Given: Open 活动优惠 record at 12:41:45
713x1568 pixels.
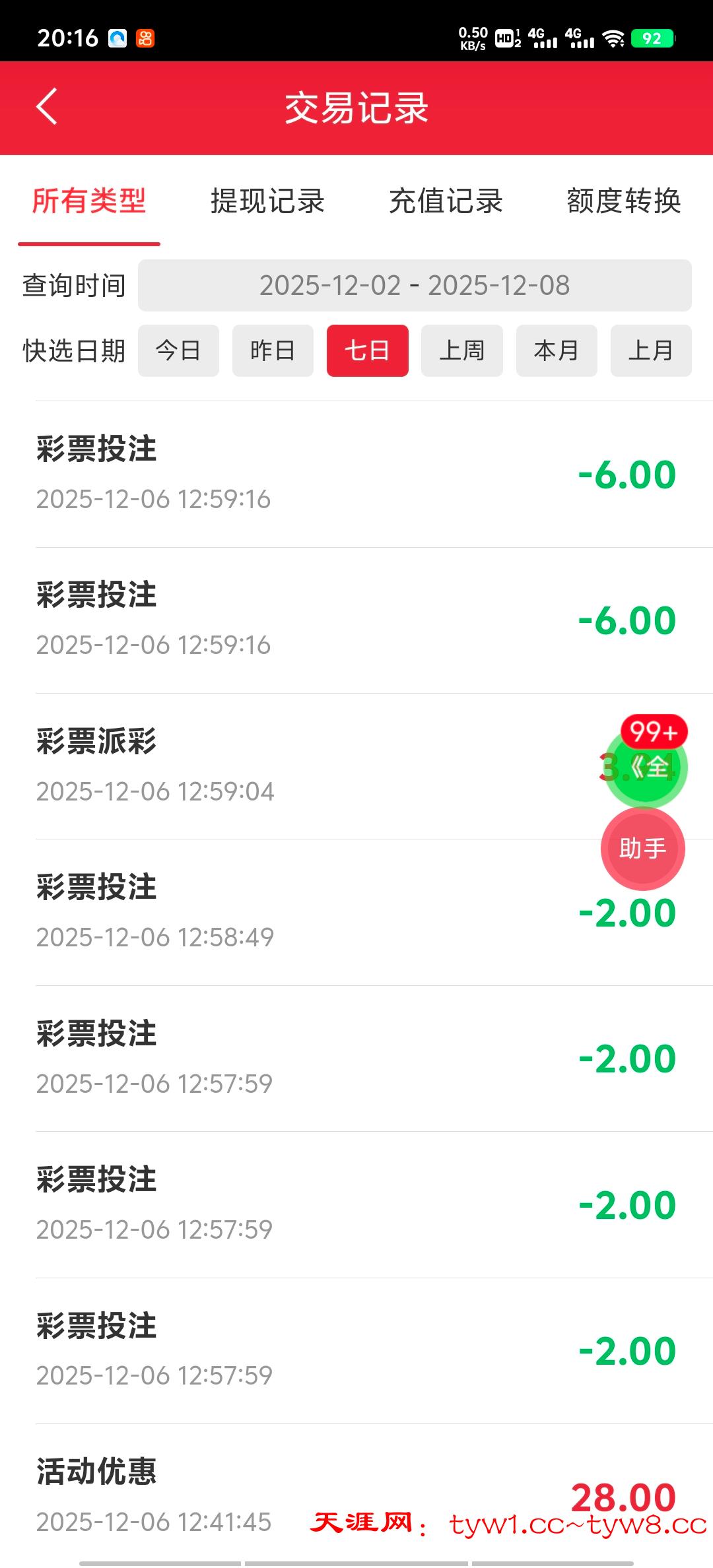Looking at the screenshot, I should click(x=264, y=1496).
